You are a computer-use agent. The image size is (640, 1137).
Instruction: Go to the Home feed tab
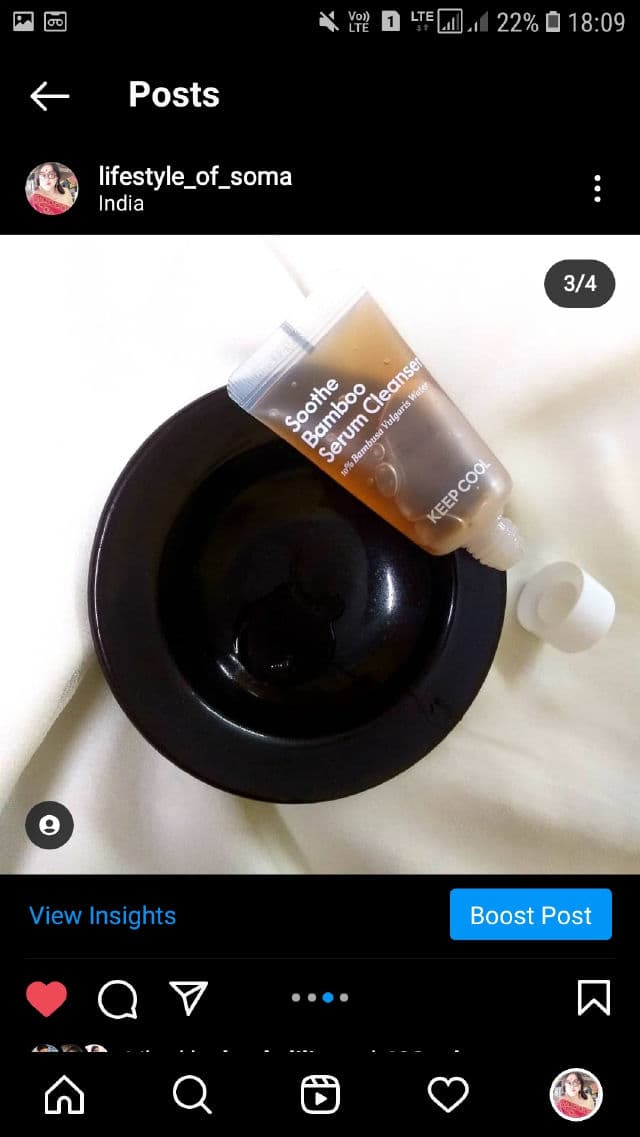click(x=65, y=1095)
